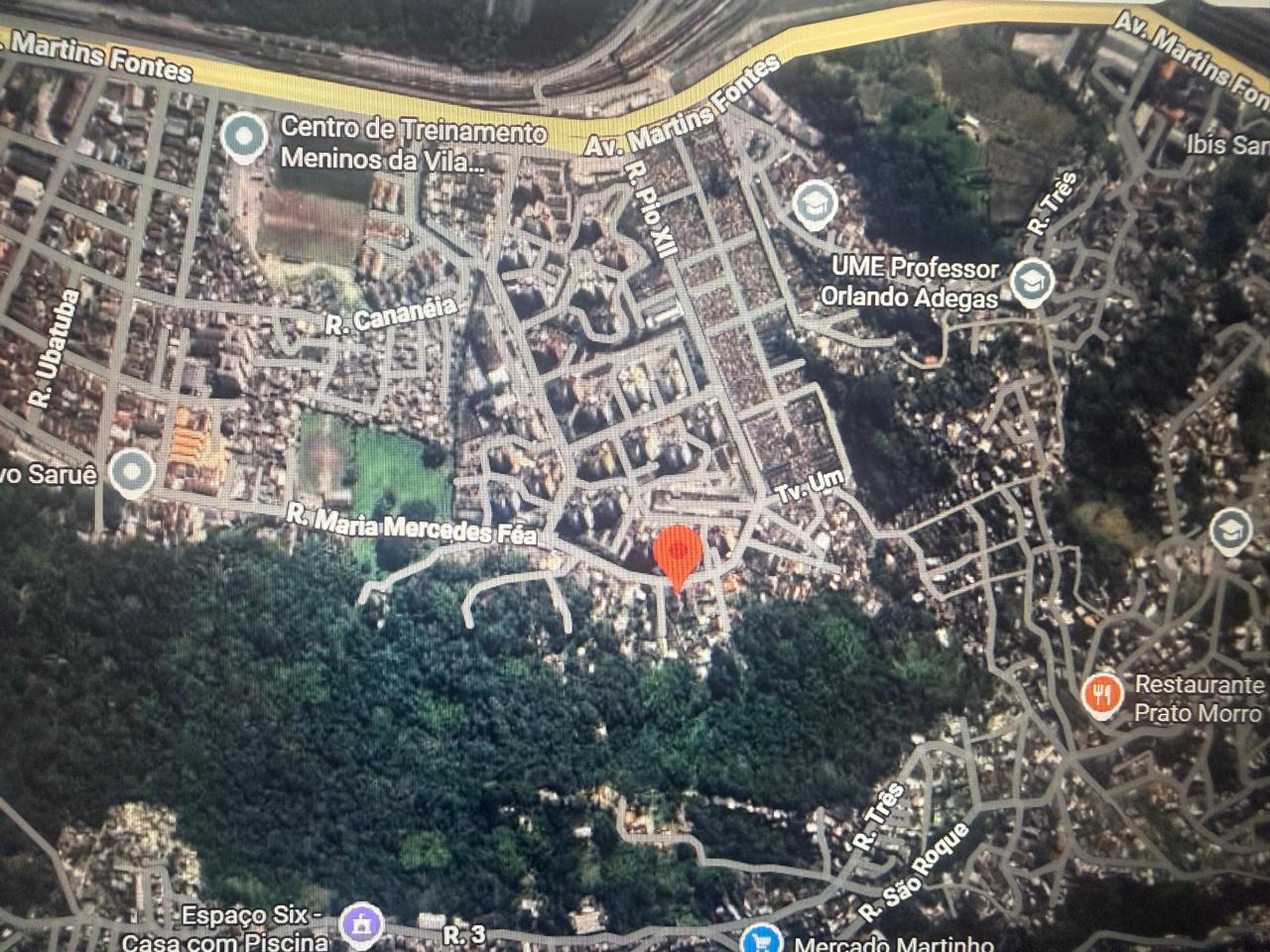
Task: Select the Mercado Martinho shopping pin
Action: pos(761,940)
